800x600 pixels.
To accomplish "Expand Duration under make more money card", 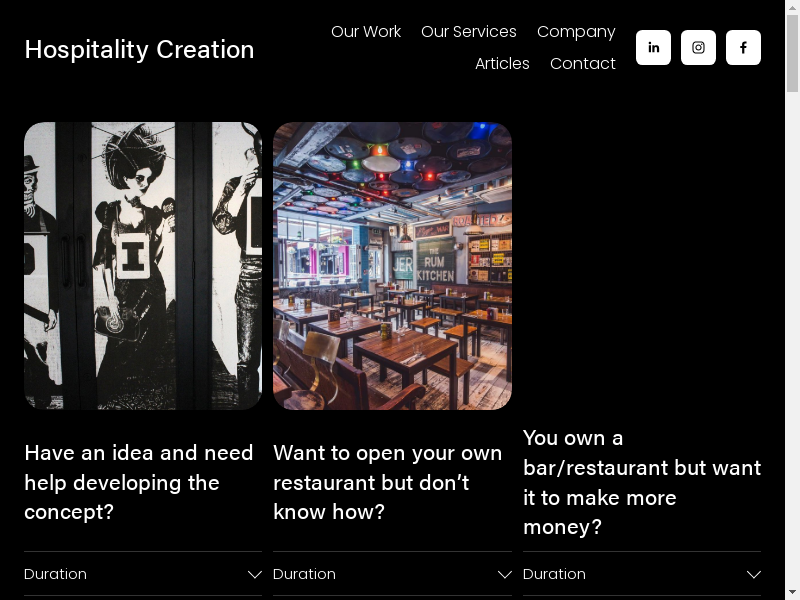I will pos(641,574).
